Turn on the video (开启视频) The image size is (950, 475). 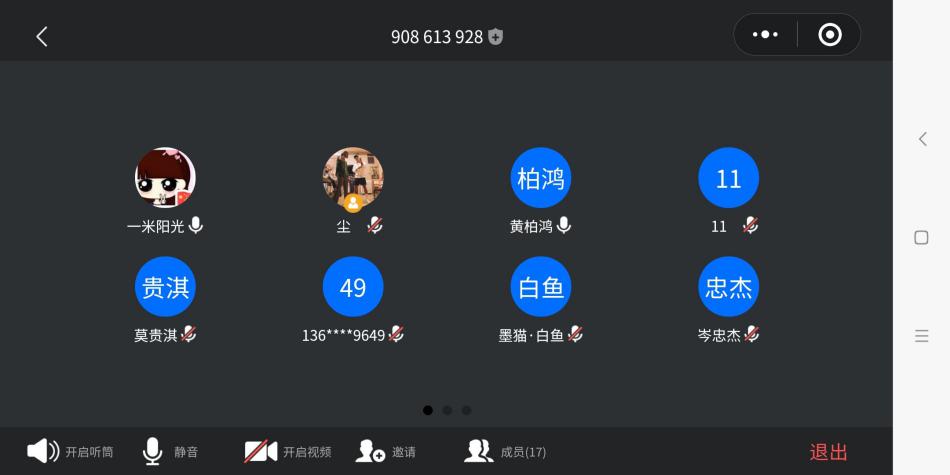pos(287,451)
